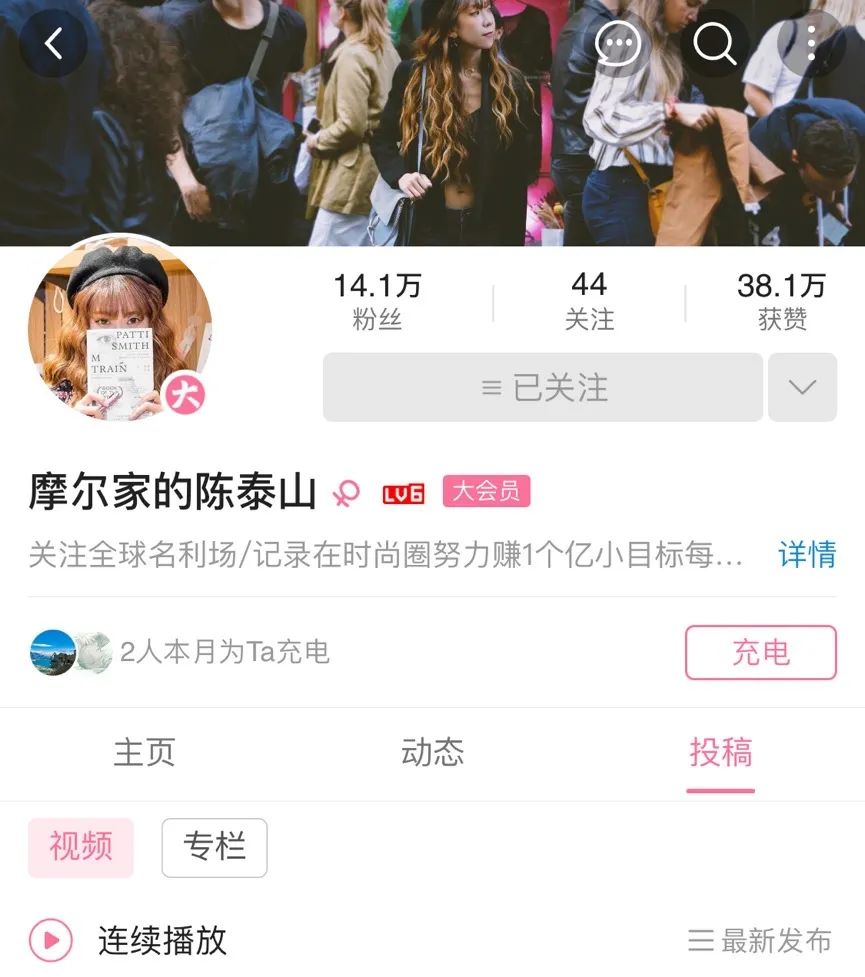Click the 大会员 membership badge
Viewport: 865px width, 977px height.
tap(486, 492)
